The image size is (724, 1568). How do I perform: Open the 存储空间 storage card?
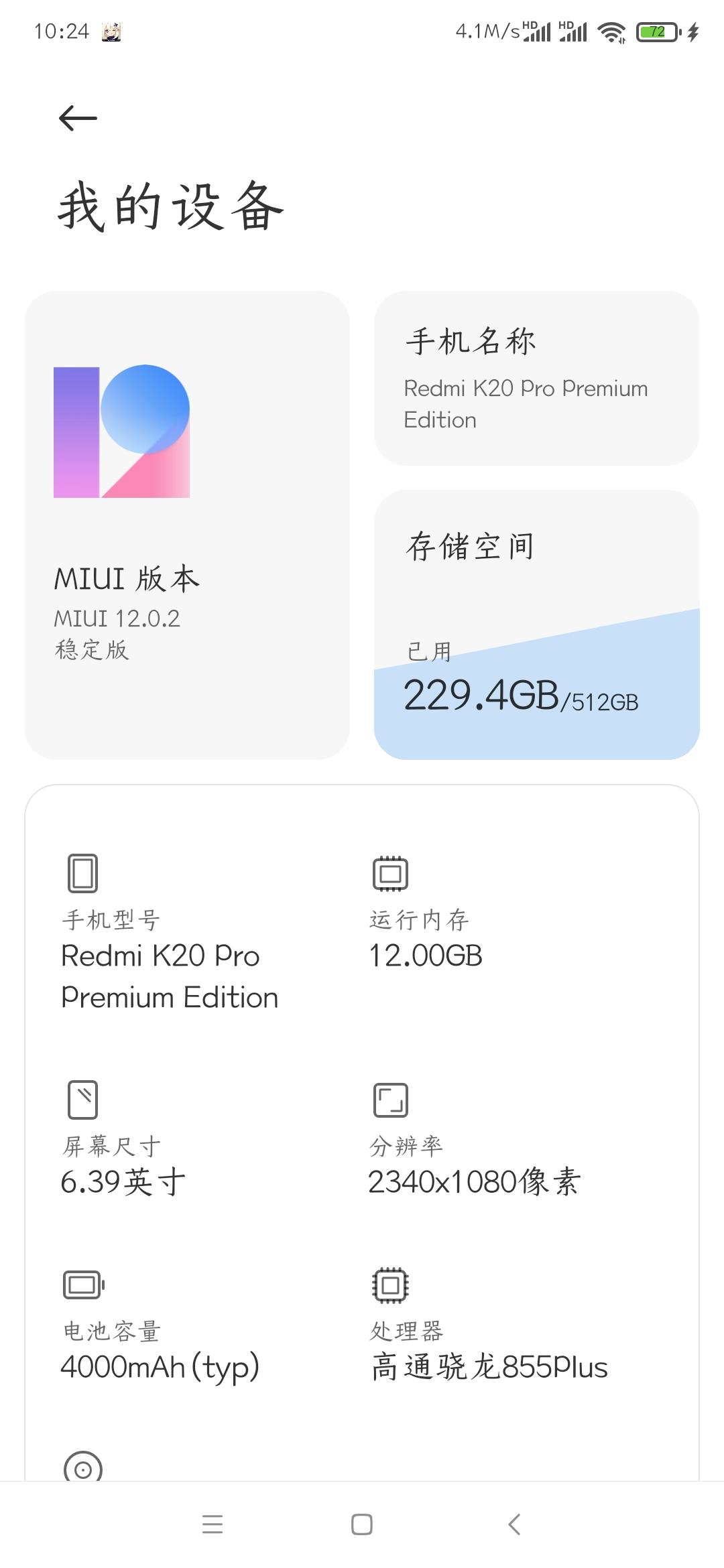coord(537,625)
